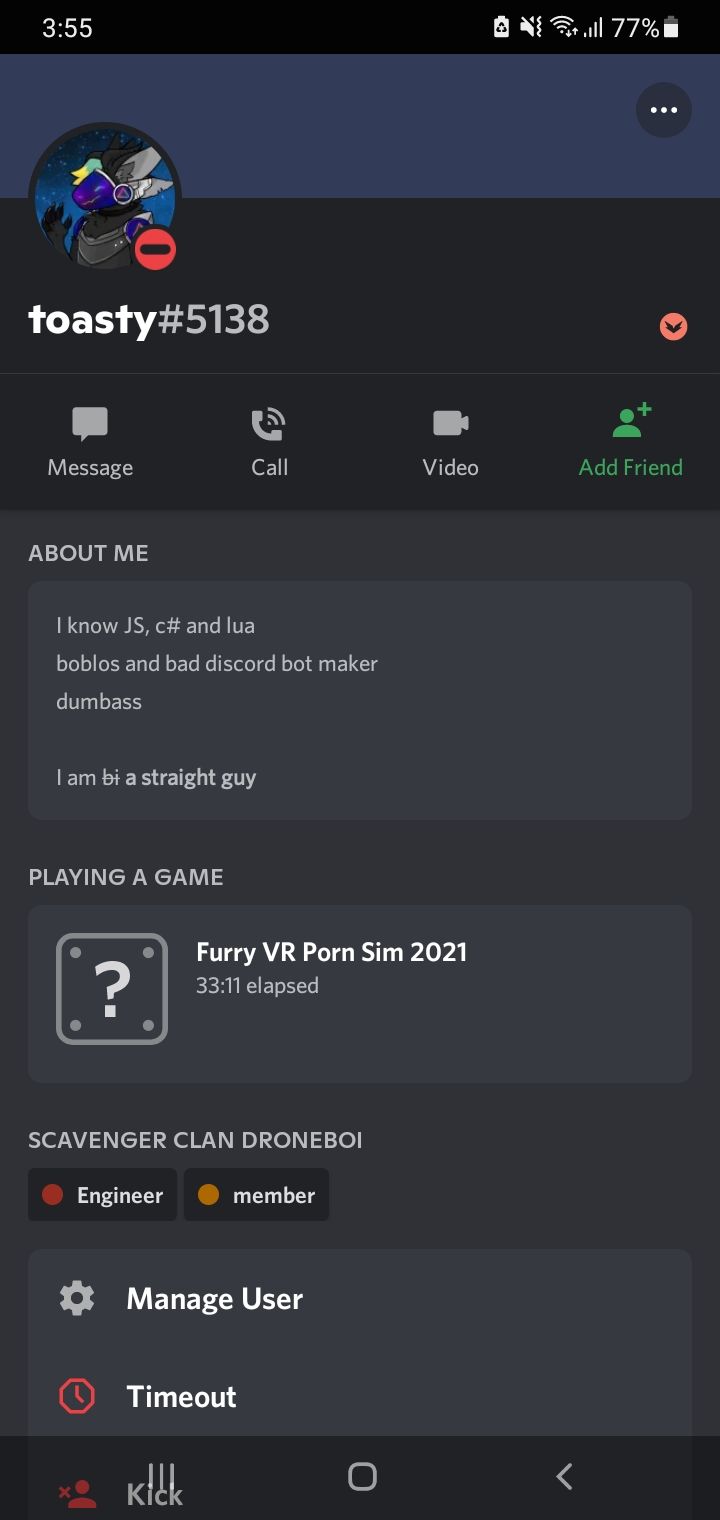
Task: Open the three-dot overflow menu
Action: 663,110
